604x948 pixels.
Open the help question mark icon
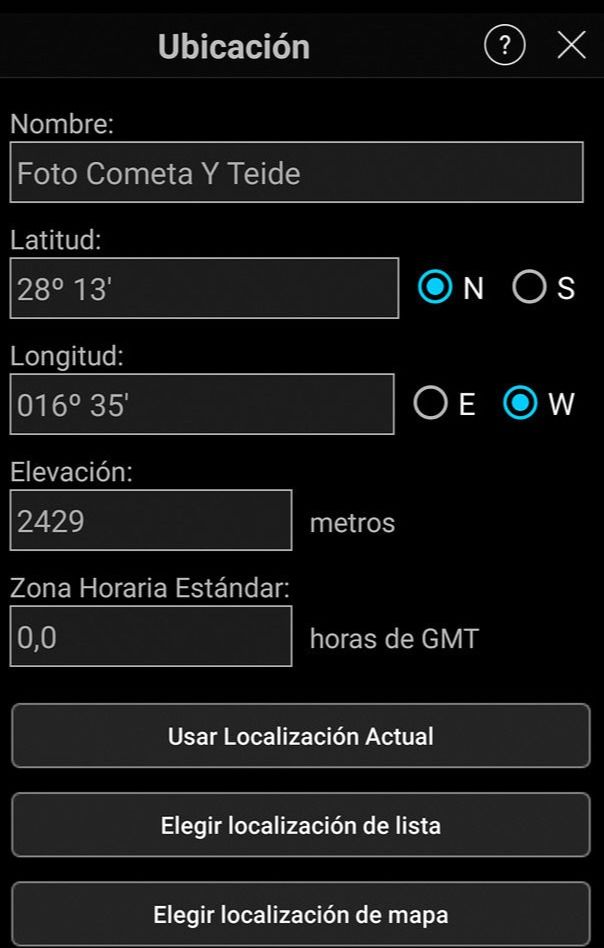504,46
